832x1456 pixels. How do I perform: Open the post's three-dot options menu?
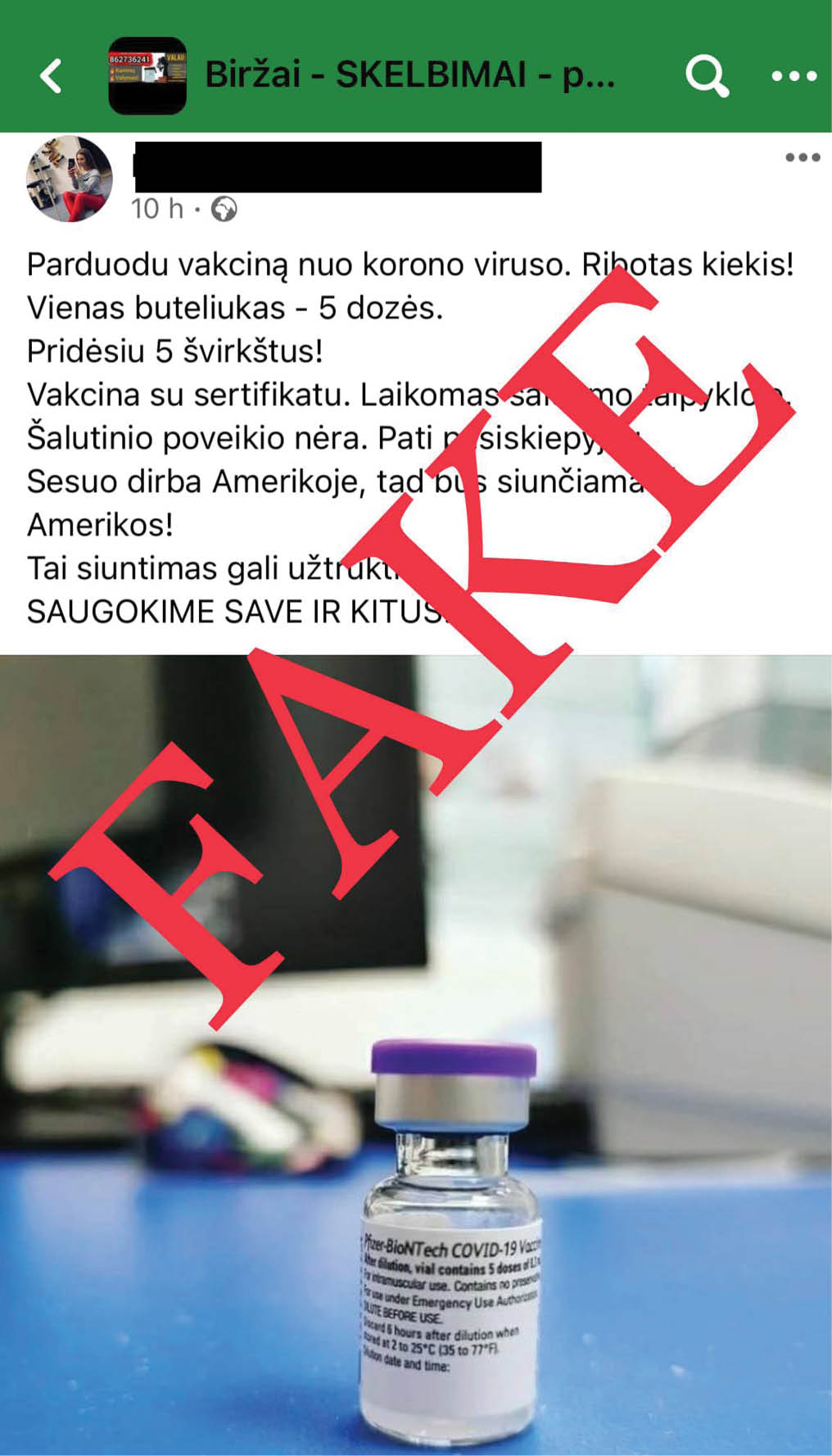click(802, 157)
